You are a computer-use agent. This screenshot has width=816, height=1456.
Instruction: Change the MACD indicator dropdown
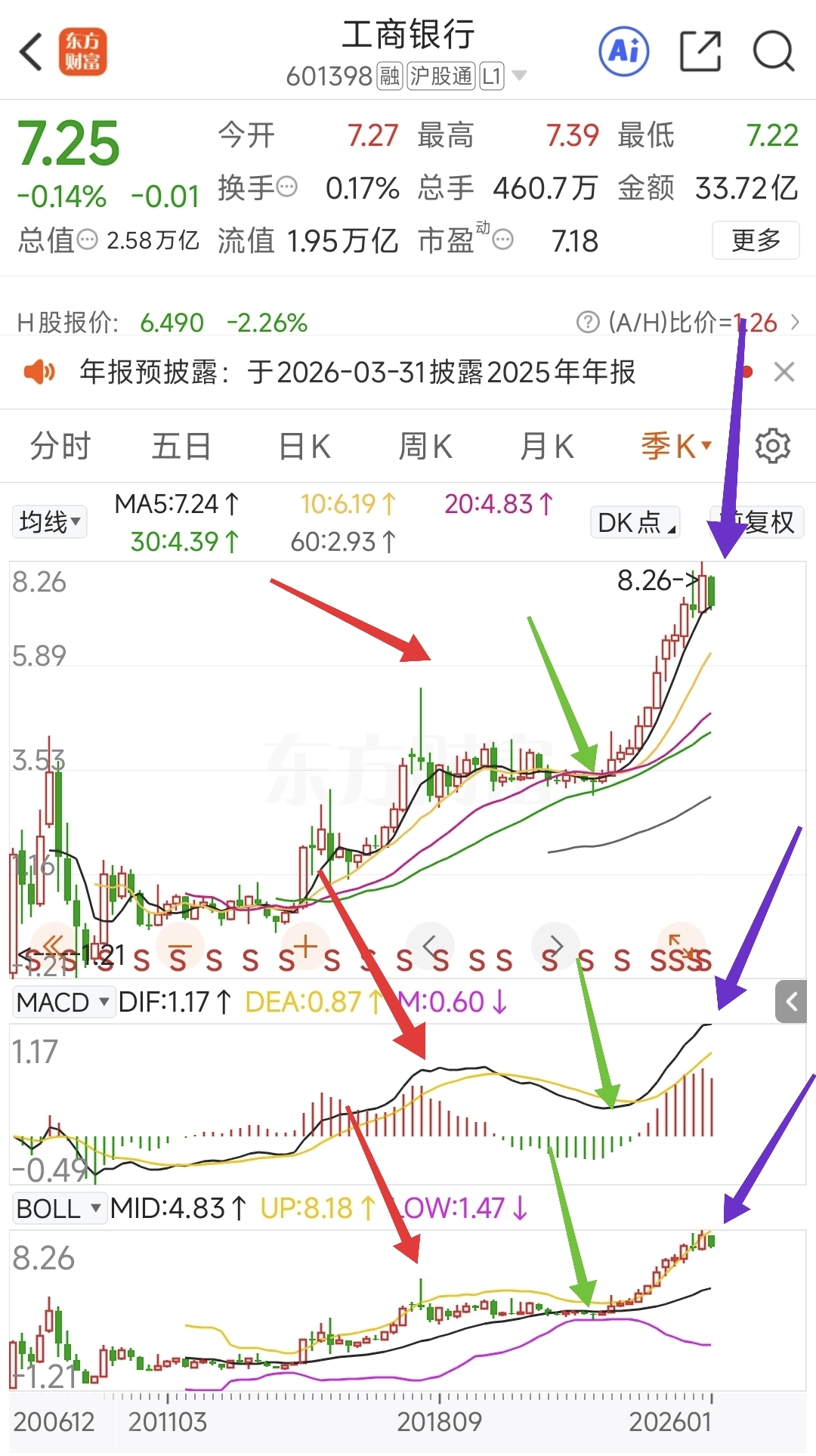63,1002
